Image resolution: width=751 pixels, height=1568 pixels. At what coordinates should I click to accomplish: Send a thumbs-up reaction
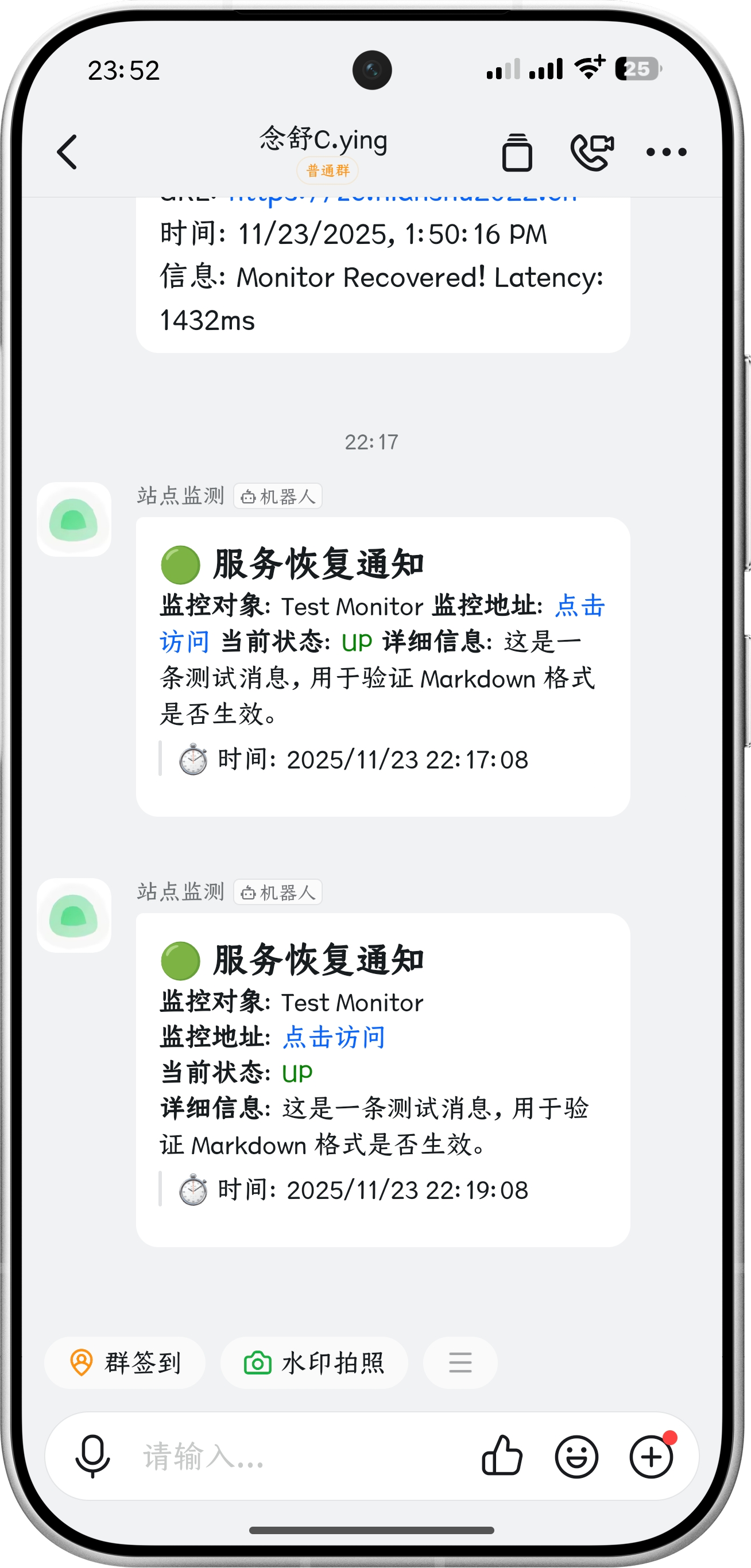502,1457
